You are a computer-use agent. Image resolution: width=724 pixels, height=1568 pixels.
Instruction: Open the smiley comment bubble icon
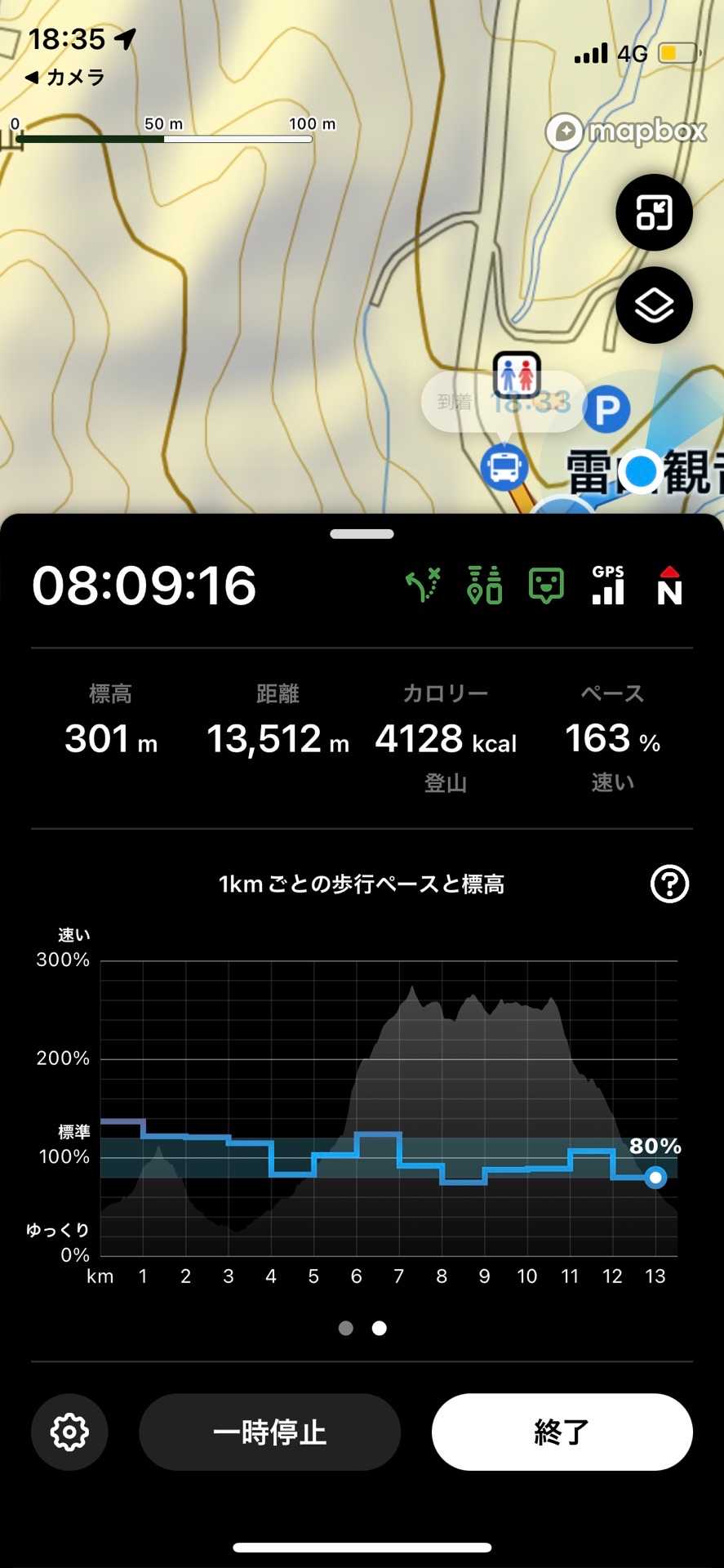(546, 586)
